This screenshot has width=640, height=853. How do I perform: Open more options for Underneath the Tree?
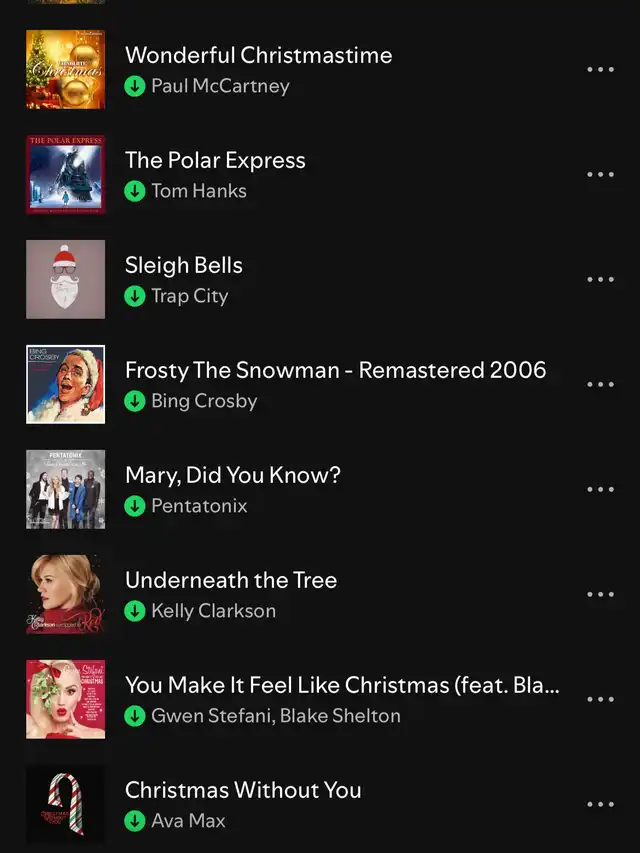pos(600,595)
